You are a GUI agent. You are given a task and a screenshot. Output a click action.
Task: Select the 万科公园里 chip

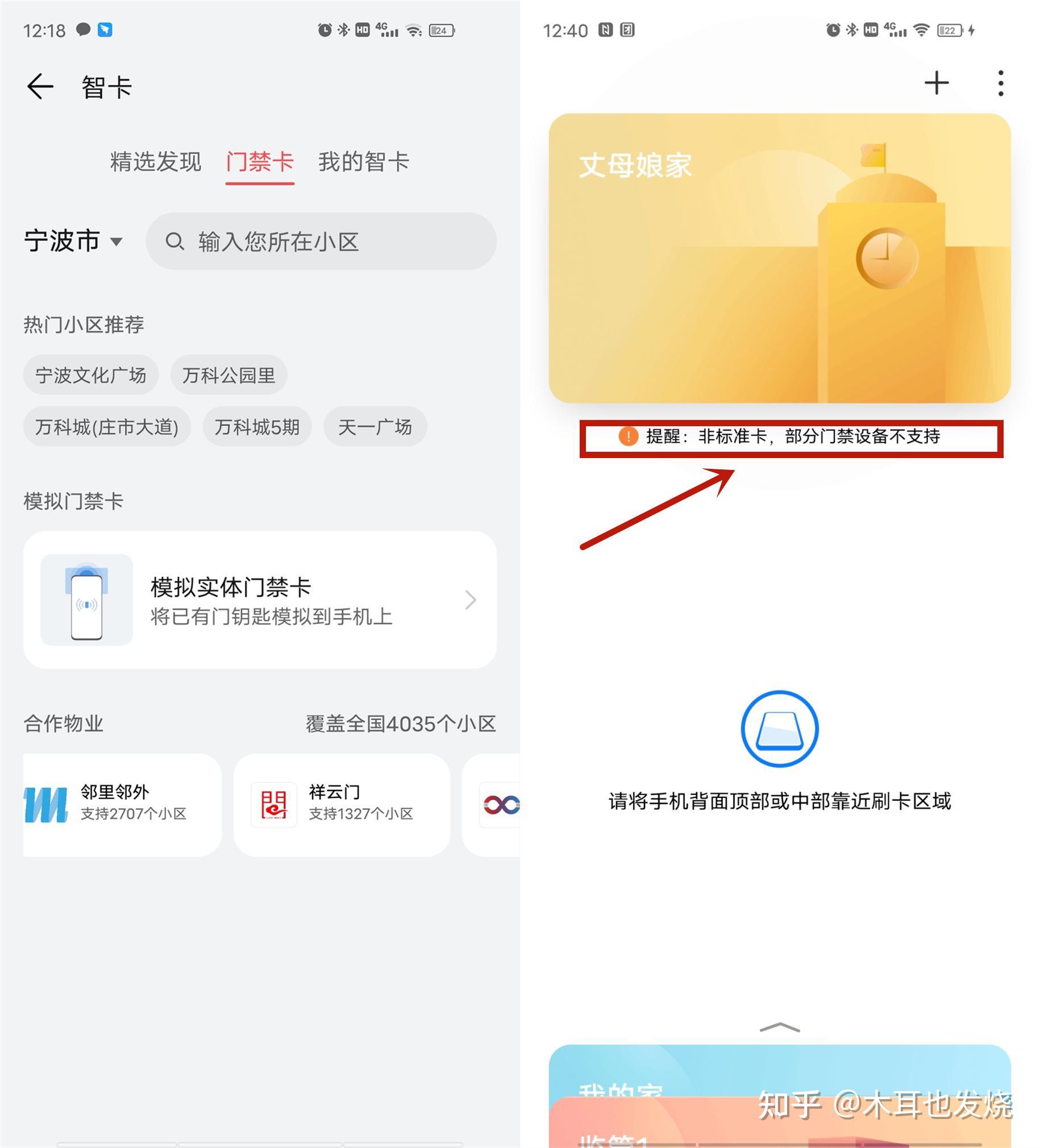coord(228,375)
